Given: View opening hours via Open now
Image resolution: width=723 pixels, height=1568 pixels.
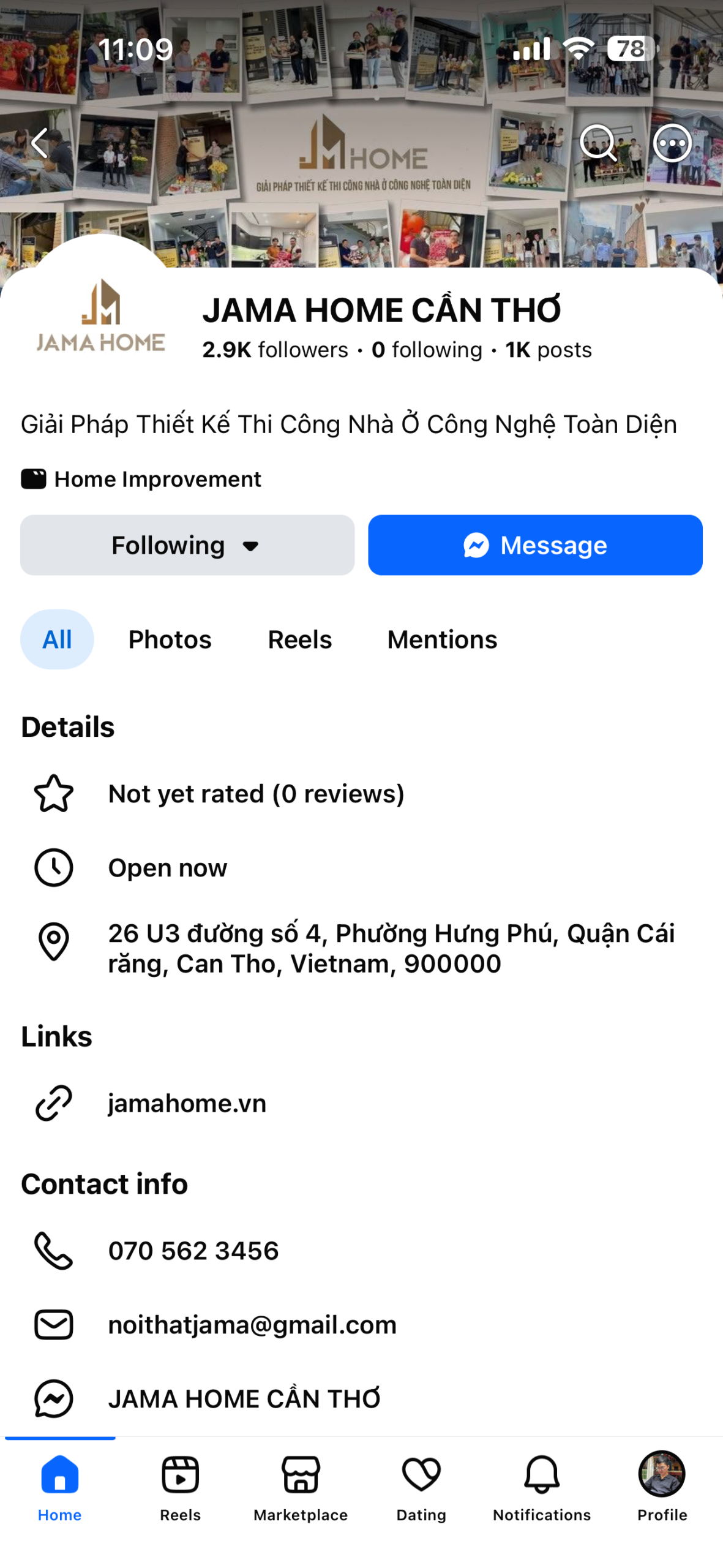Looking at the screenshot, I should click(x=361, y=868).
